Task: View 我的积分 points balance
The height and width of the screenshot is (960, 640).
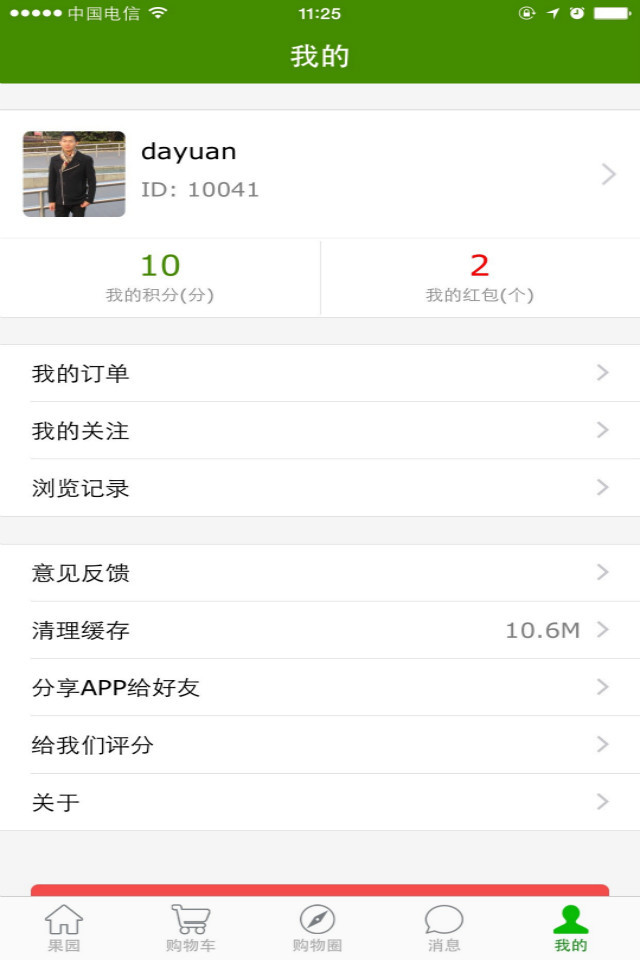Action: click(x=160, y=278)
